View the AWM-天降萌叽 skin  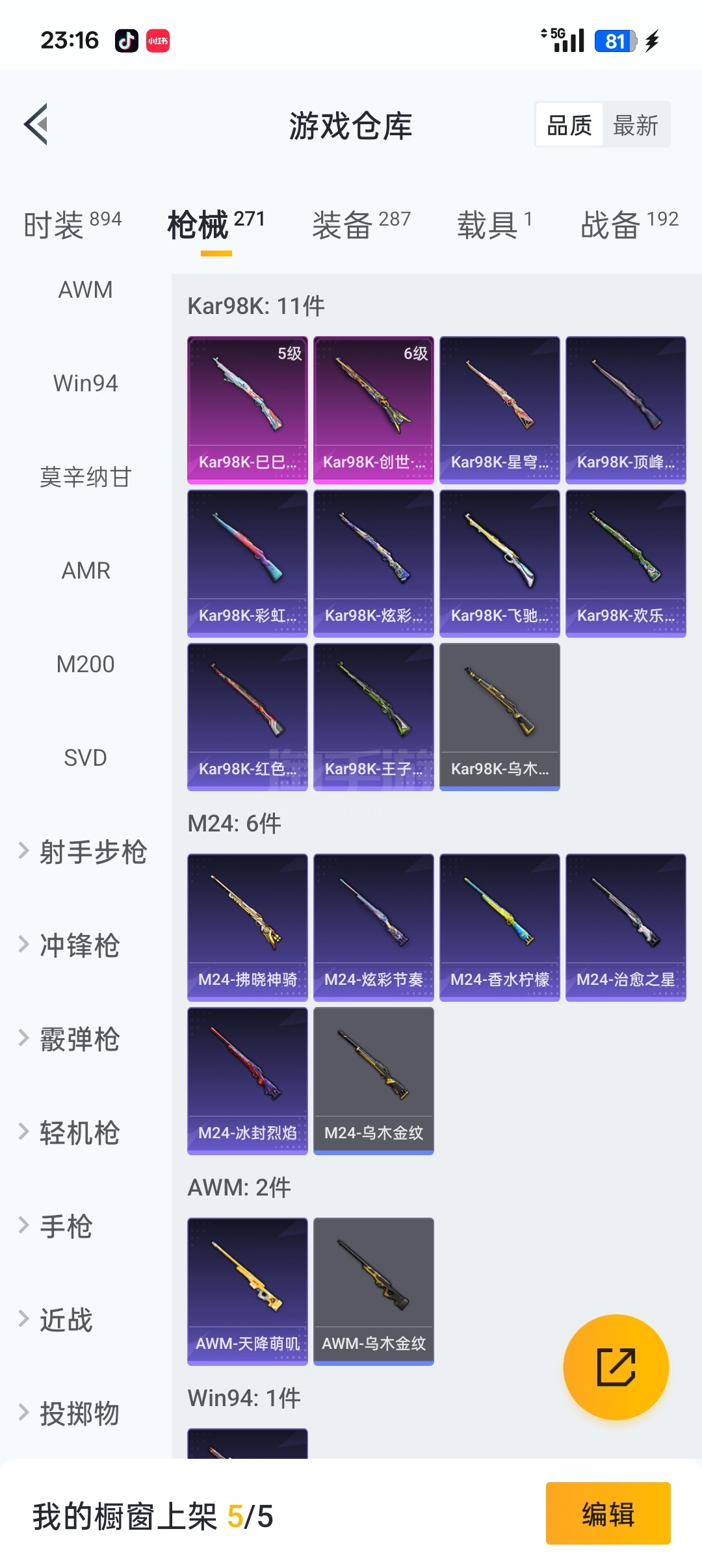248,1291
